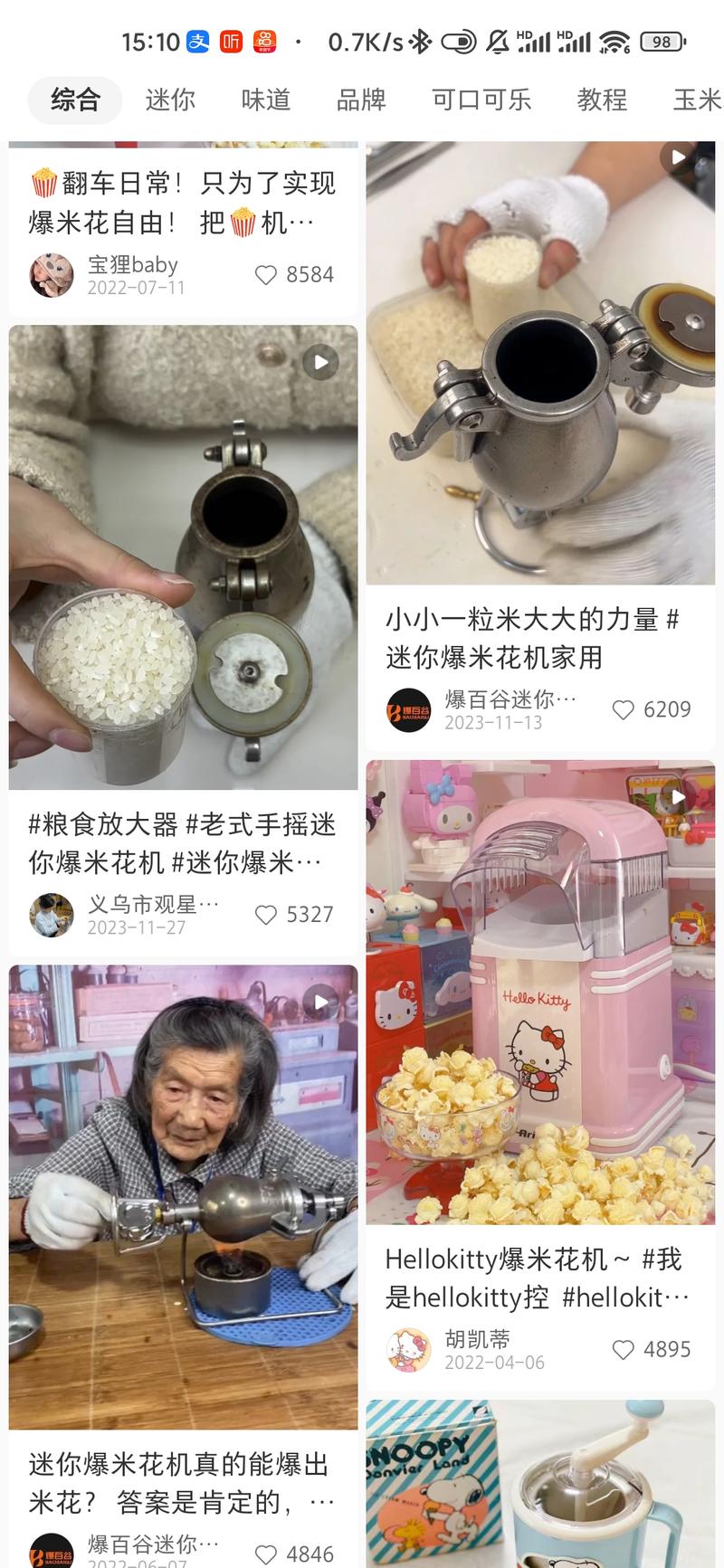
Task: Switch to the 可口可乐 tab
Action: coord(481,100)
